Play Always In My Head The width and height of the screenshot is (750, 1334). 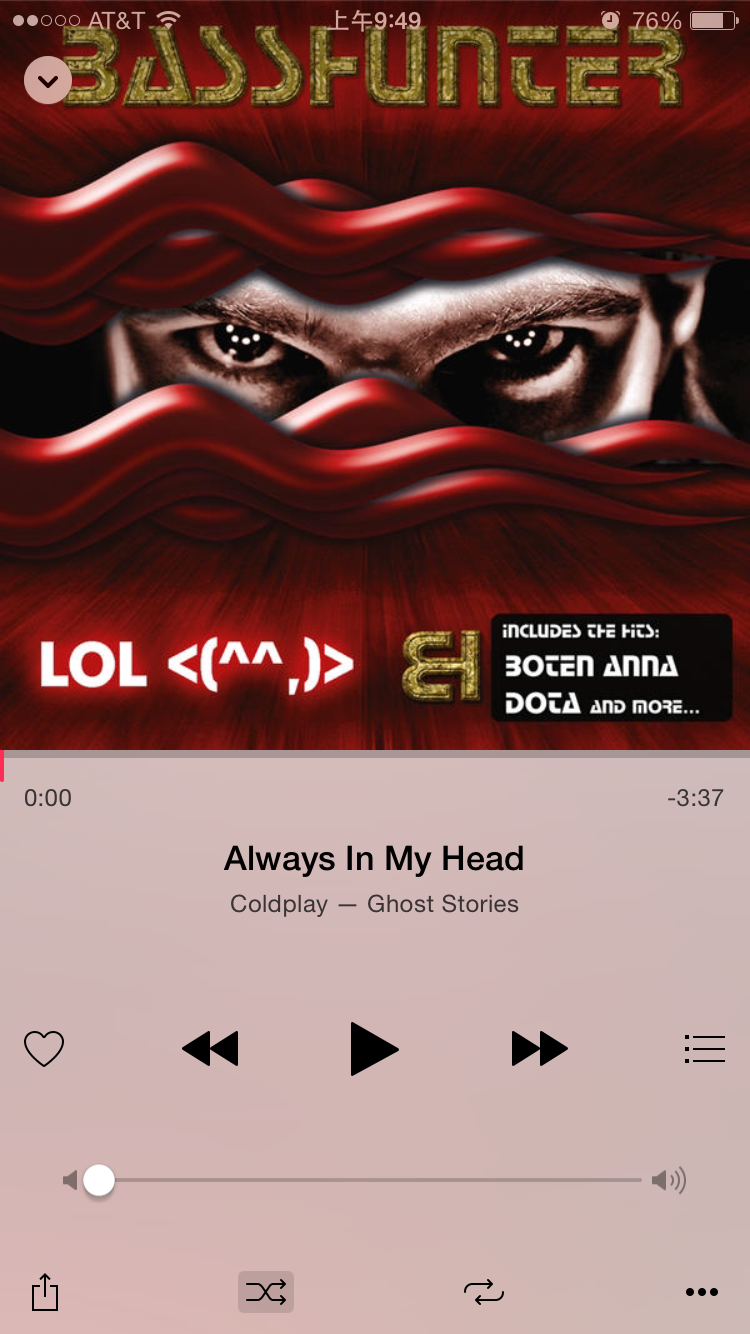(374, 1049)
